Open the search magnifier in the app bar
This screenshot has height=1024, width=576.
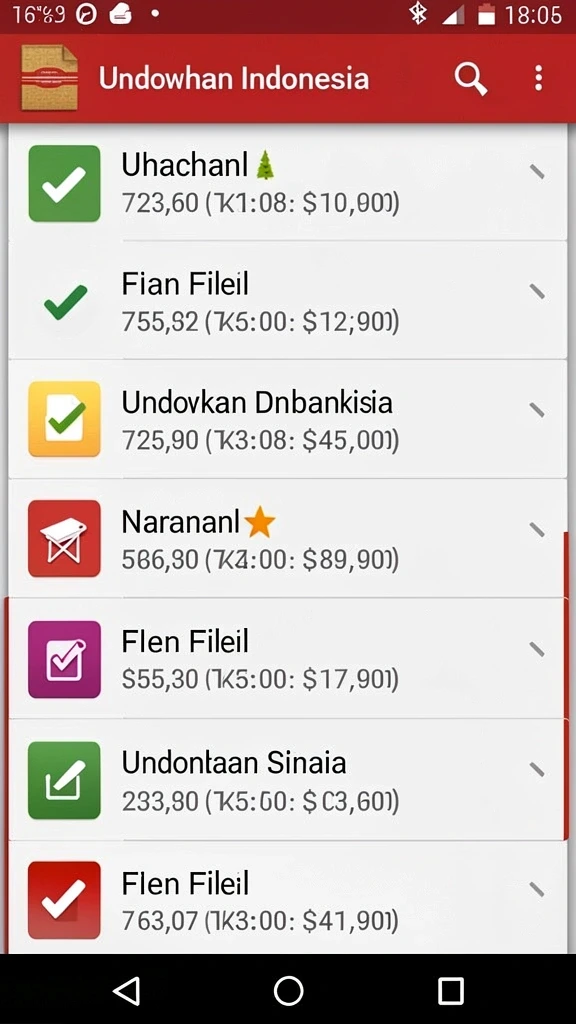(471, 79)
